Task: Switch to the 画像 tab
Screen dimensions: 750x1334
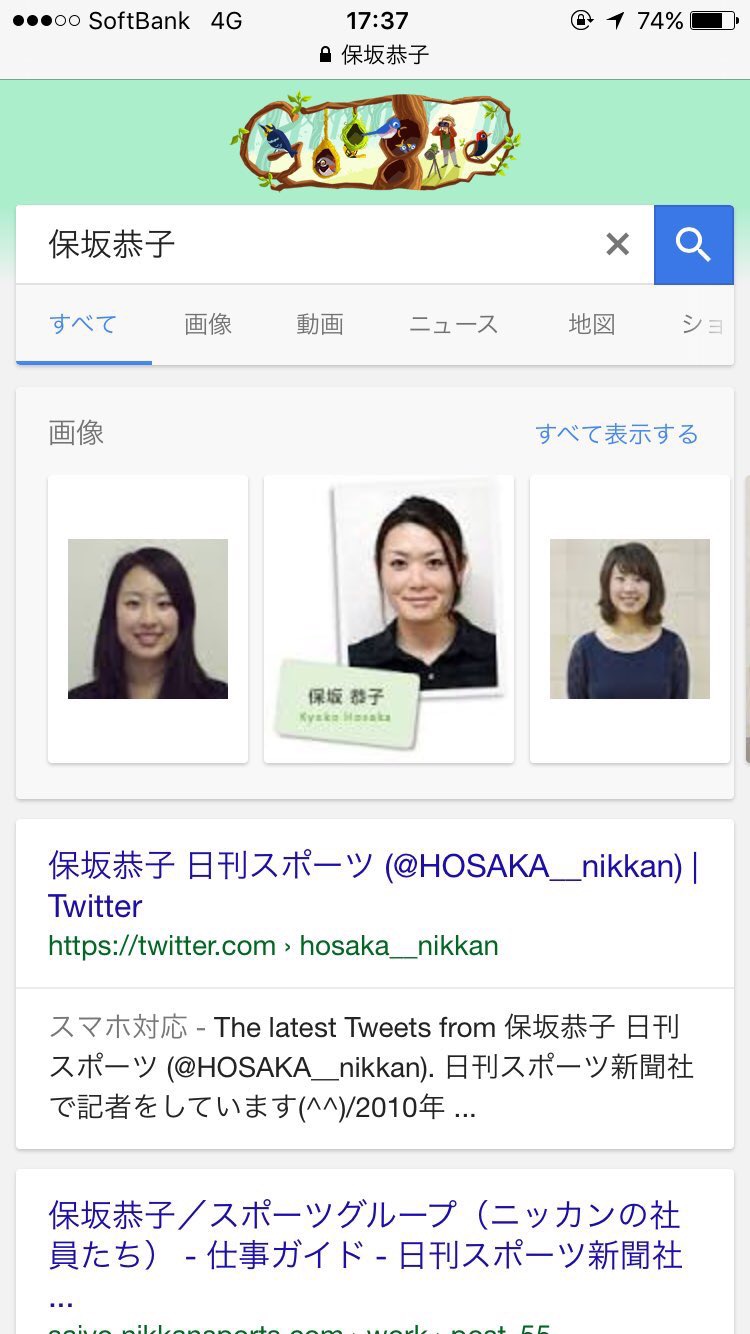Action: point(208,324)
